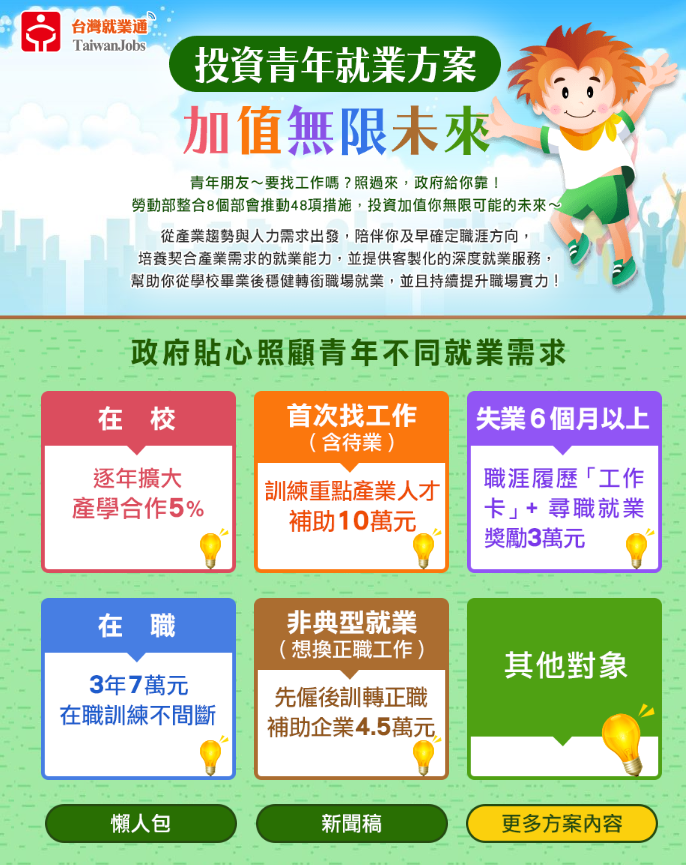This screenshot has height=865, width=686.
Task: Select the 失業6個月以上 card
Action: (x=564, y=482)
